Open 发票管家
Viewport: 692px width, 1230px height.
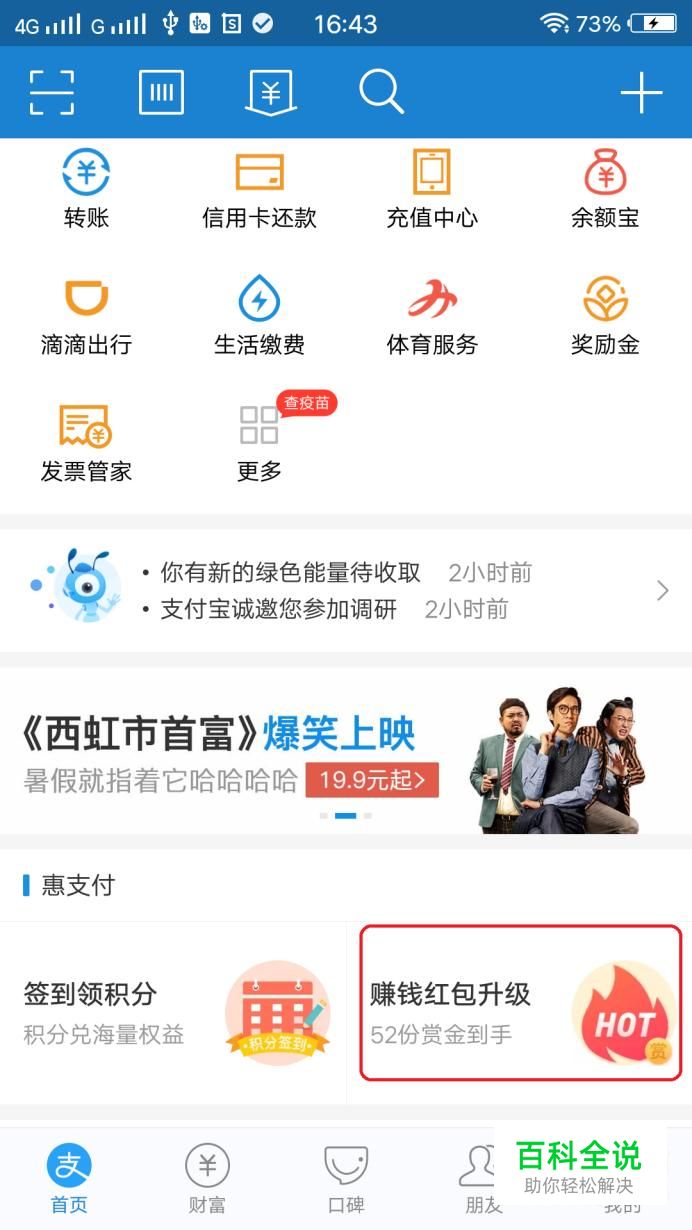click(86, 443)
